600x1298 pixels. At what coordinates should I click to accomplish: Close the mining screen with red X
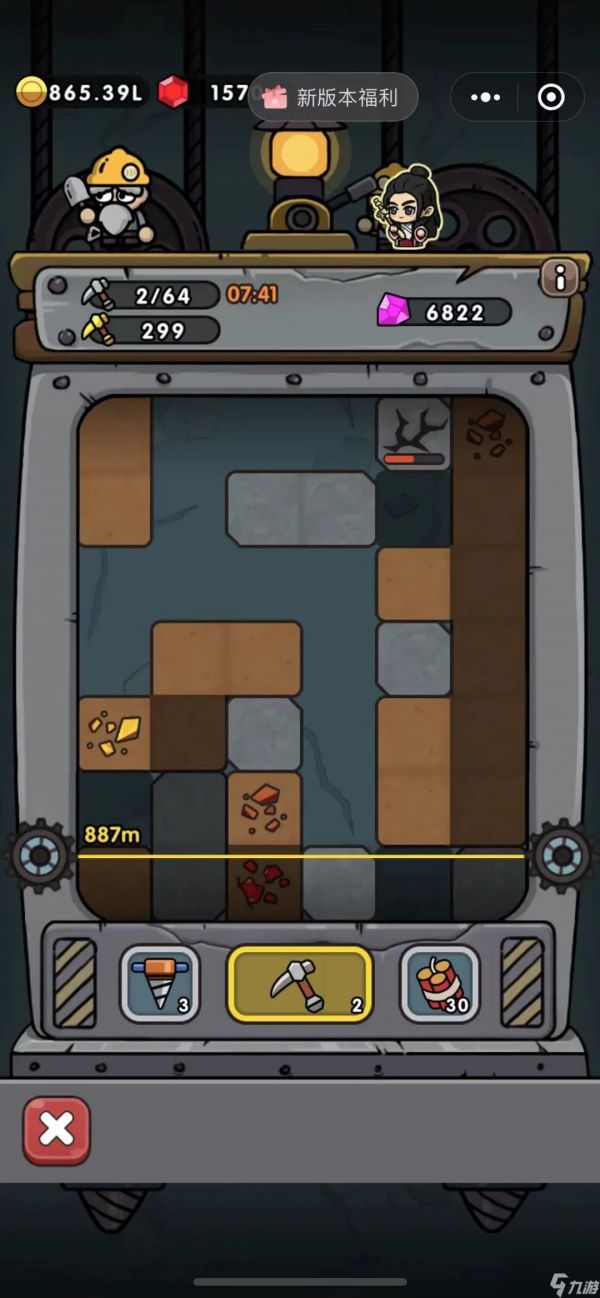tap(57, 1131)
